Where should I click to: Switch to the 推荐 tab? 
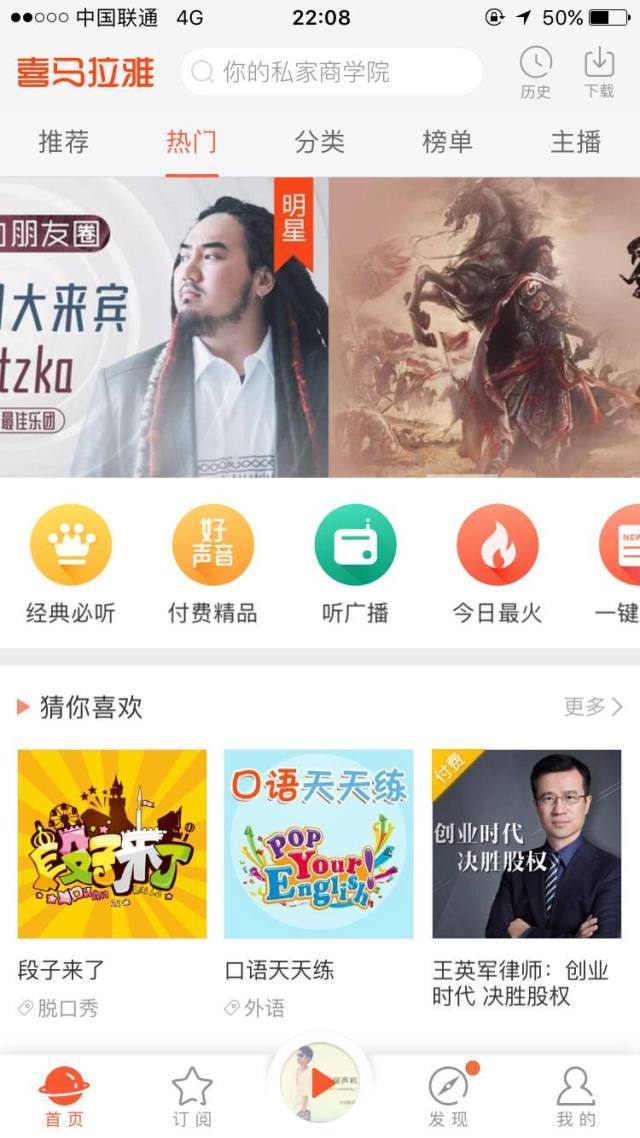64,142
